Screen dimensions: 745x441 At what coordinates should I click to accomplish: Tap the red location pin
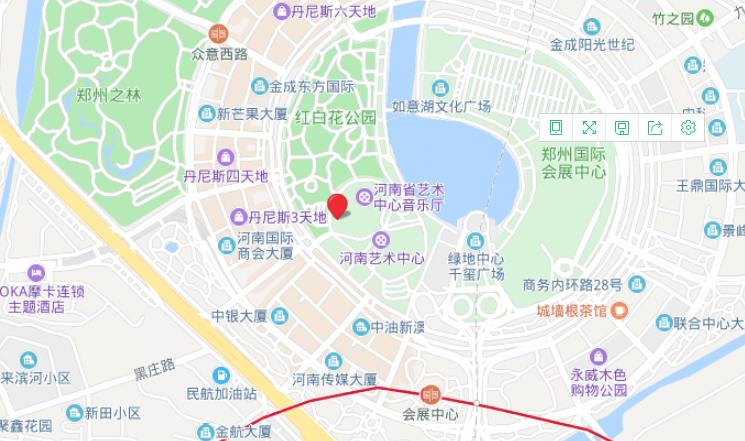(x=338, y=205)
